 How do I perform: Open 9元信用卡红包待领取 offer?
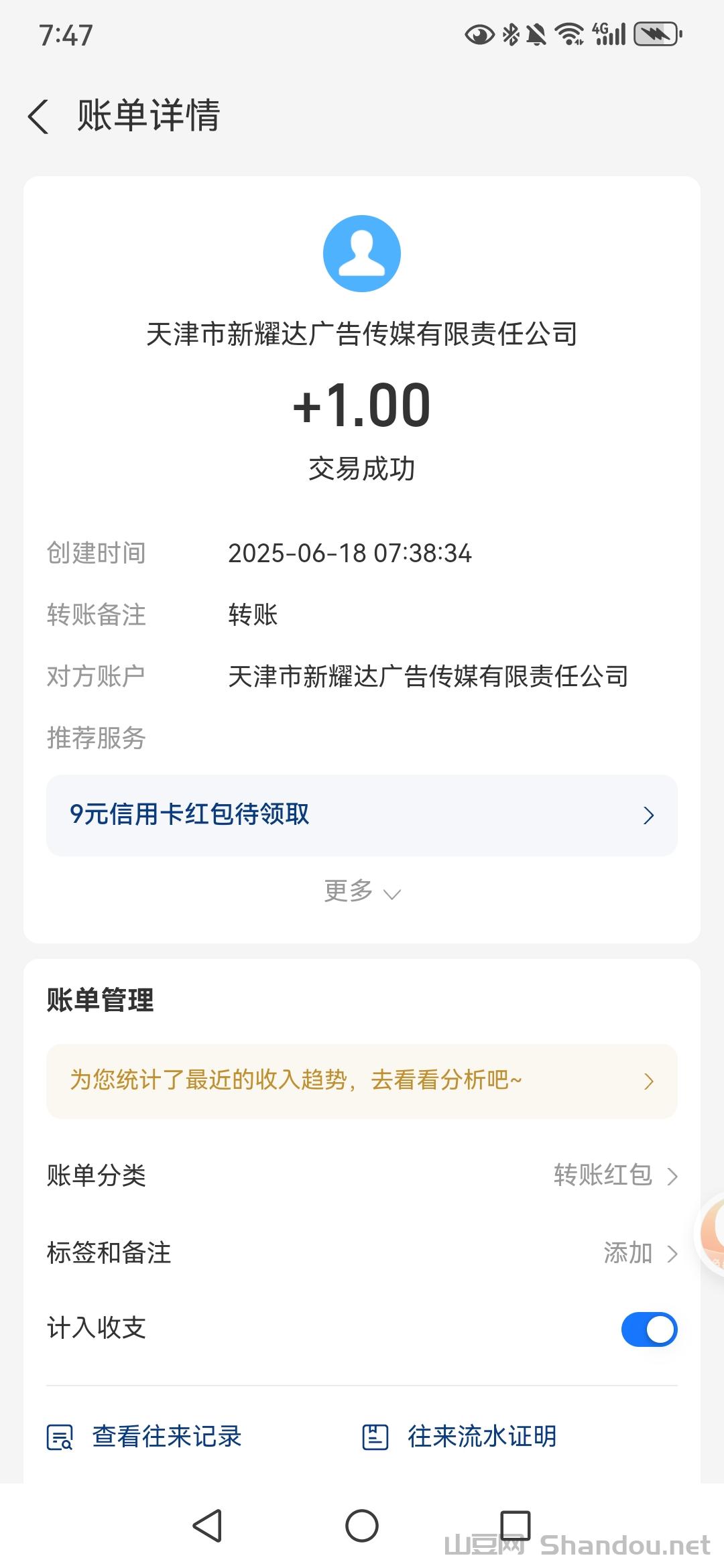[362, 815]
